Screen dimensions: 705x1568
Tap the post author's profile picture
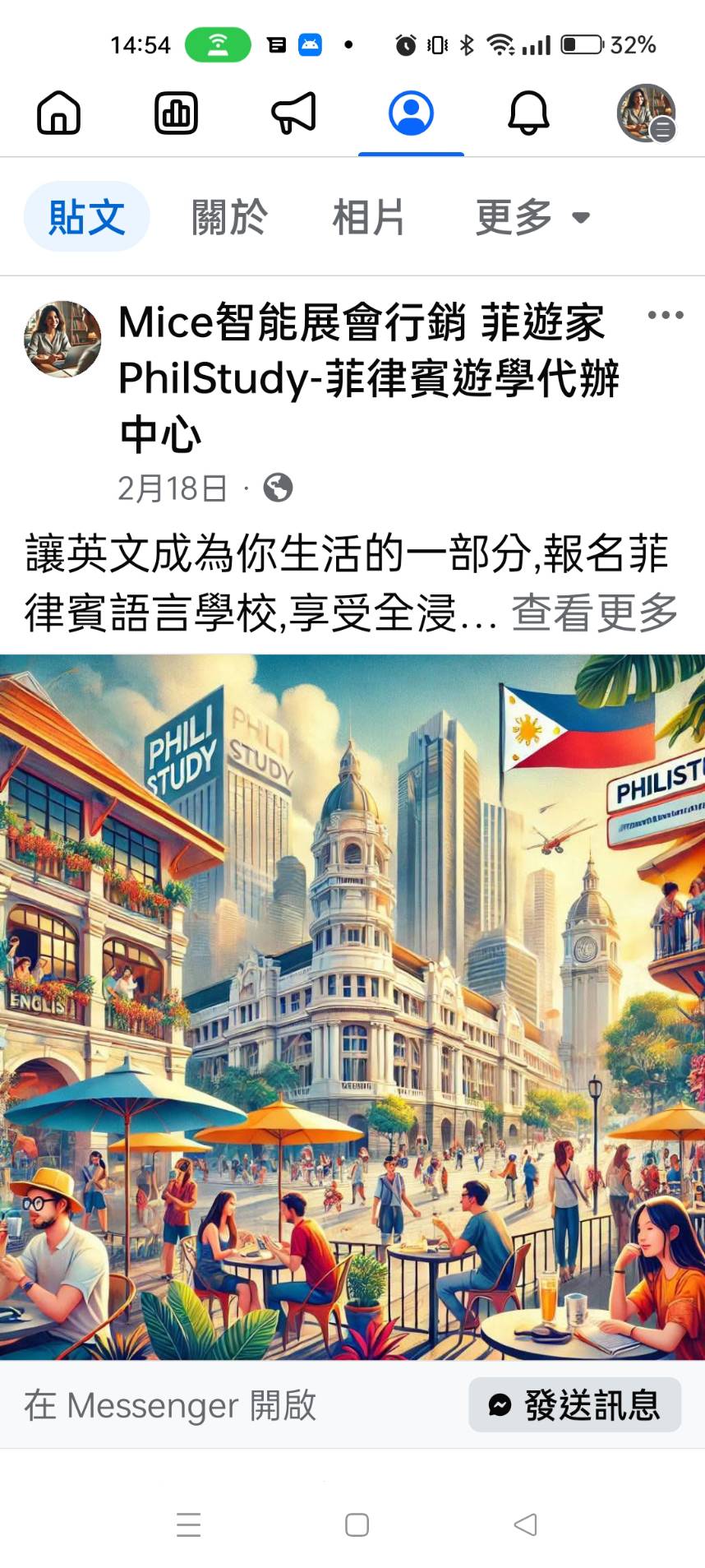(62, 339)
